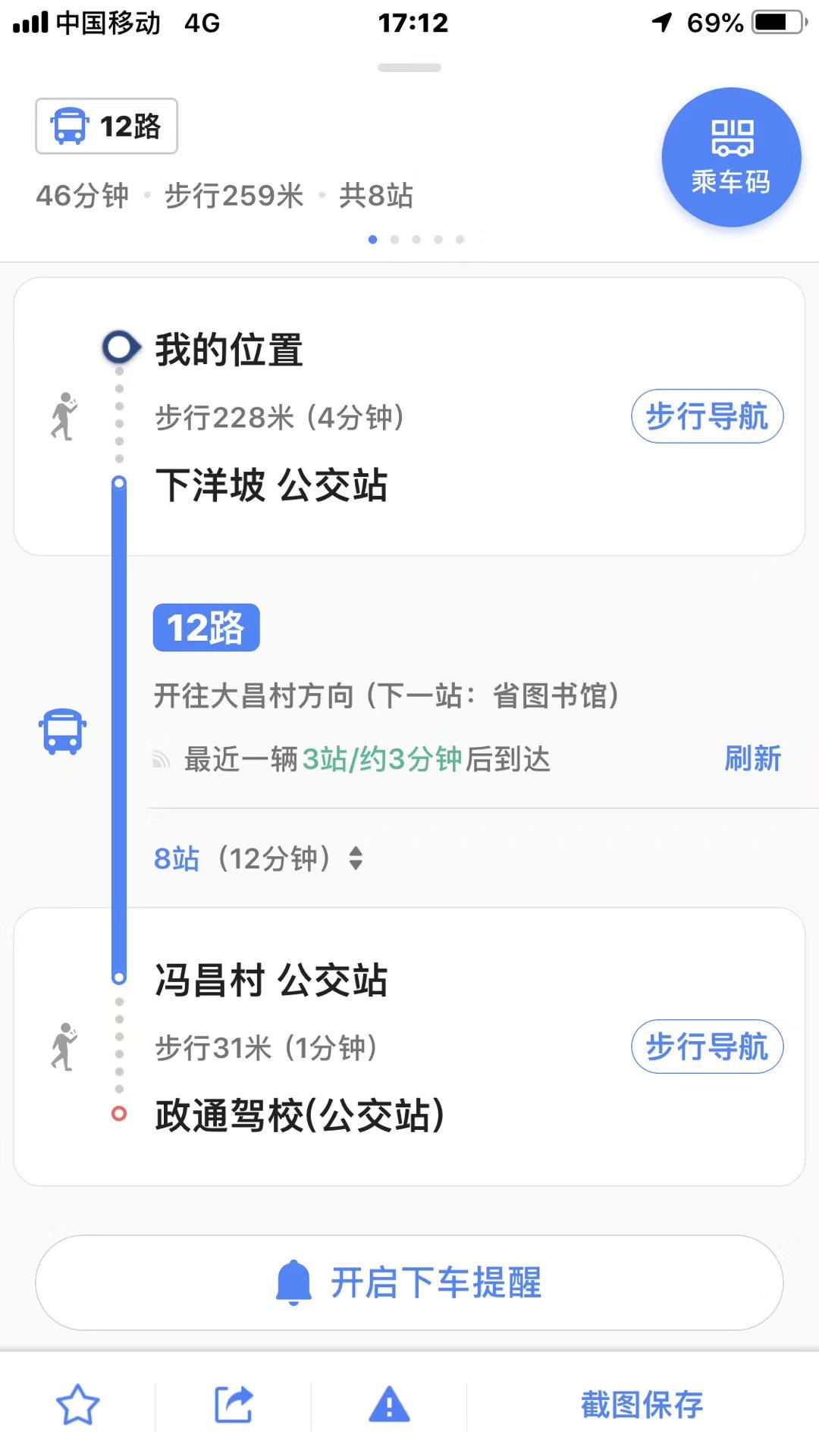The height and width of the screenshot is (1456, 819).
Task: Tap the route page indicator dots
Action: [416, 240]
